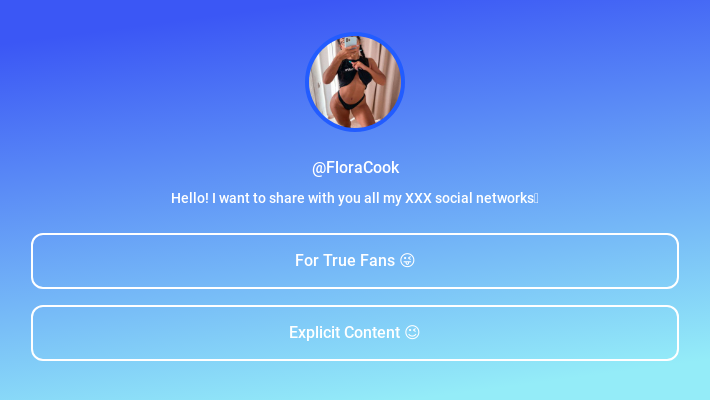
Task: Tap the Explicit Content button
Action: 355,333
